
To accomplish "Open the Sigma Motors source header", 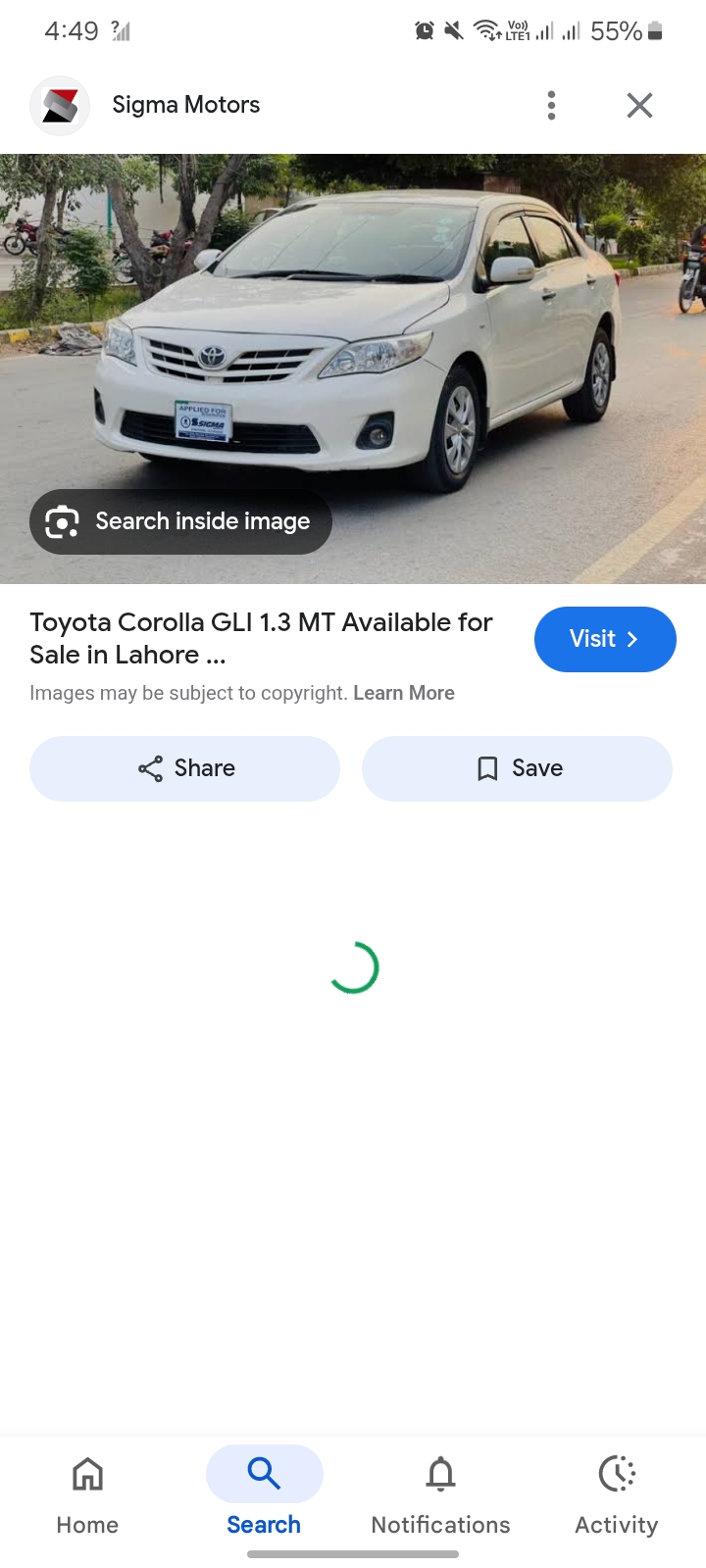I will click(185, 105).
